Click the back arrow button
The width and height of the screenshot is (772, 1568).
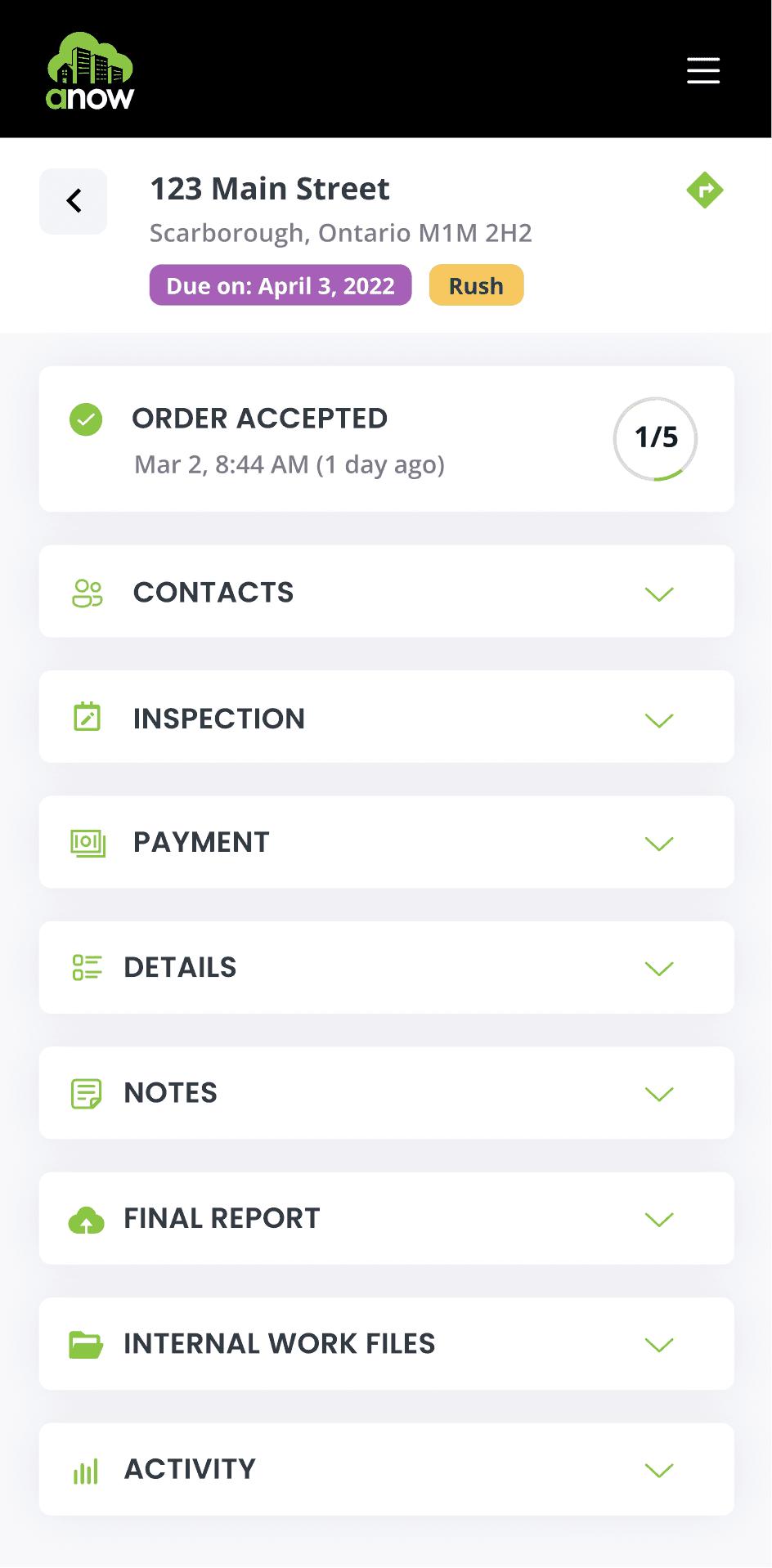coord(73,201)
